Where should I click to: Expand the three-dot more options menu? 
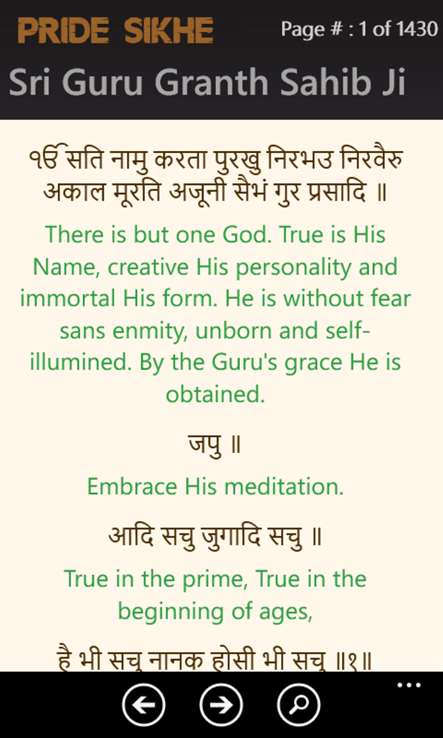409,685
